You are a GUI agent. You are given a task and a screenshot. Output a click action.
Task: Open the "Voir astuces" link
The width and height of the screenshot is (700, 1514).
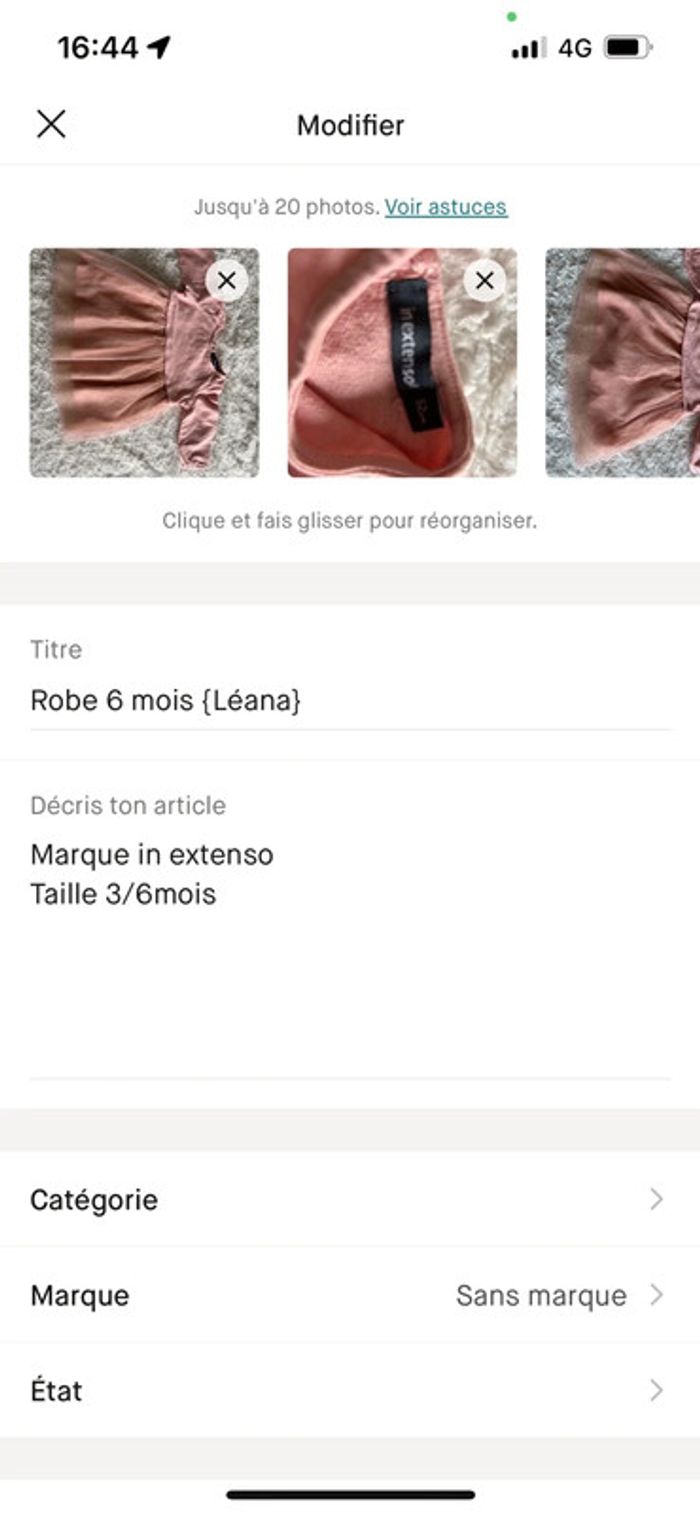(x=445, y=207)
